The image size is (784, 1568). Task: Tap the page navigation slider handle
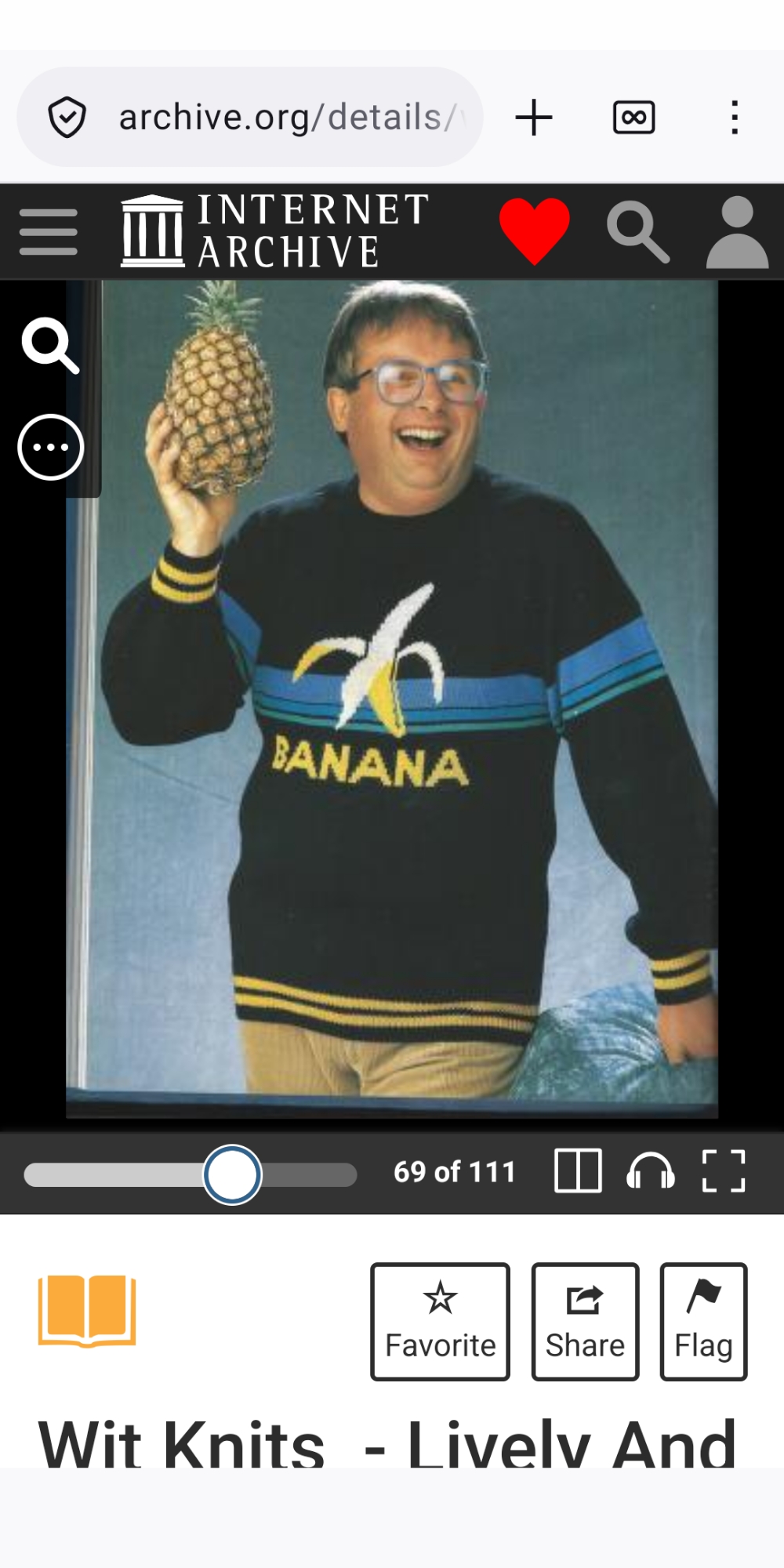point(232,1174)
